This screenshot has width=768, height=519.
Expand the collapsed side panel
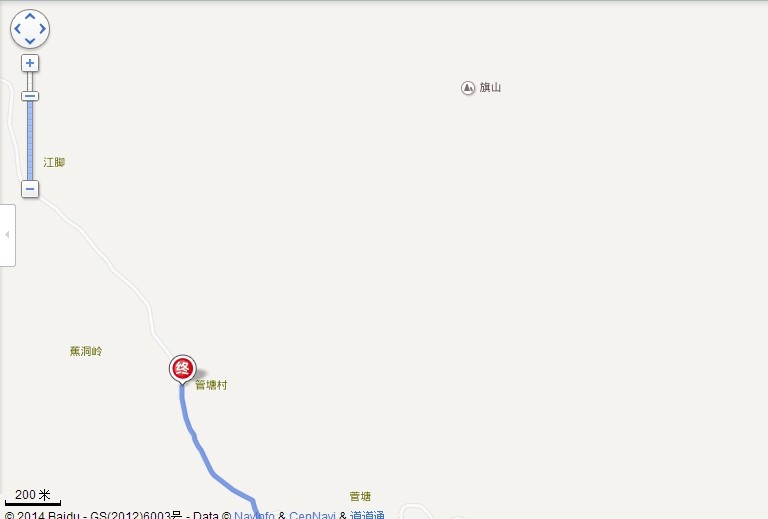tap(7, 235)
